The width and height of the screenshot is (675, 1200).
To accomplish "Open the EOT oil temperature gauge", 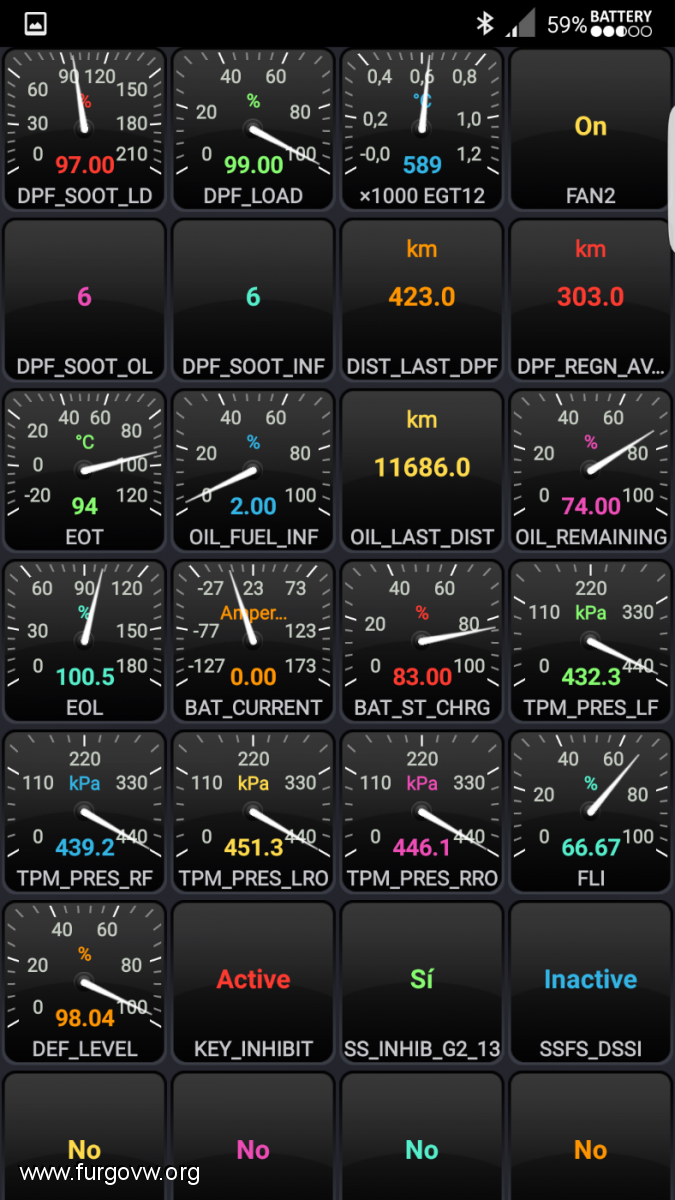I will tap(85, 470).
